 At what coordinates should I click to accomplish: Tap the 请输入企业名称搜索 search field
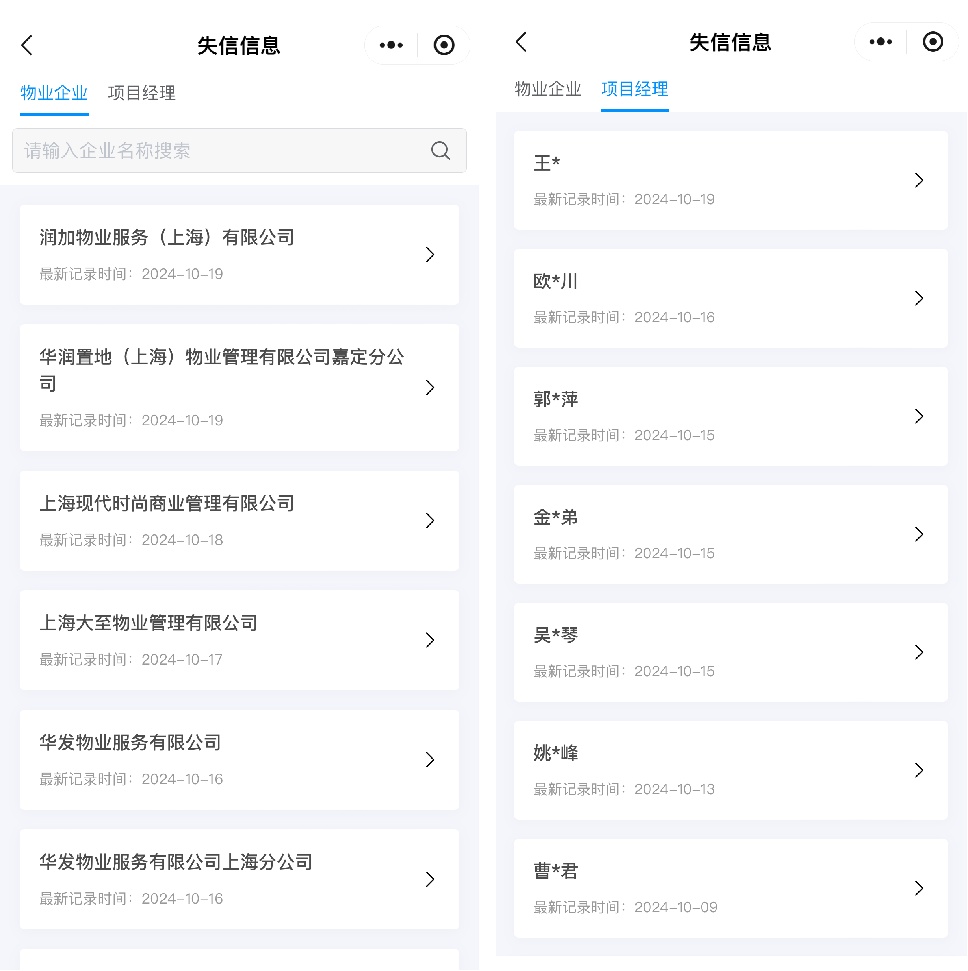(220, 151)
